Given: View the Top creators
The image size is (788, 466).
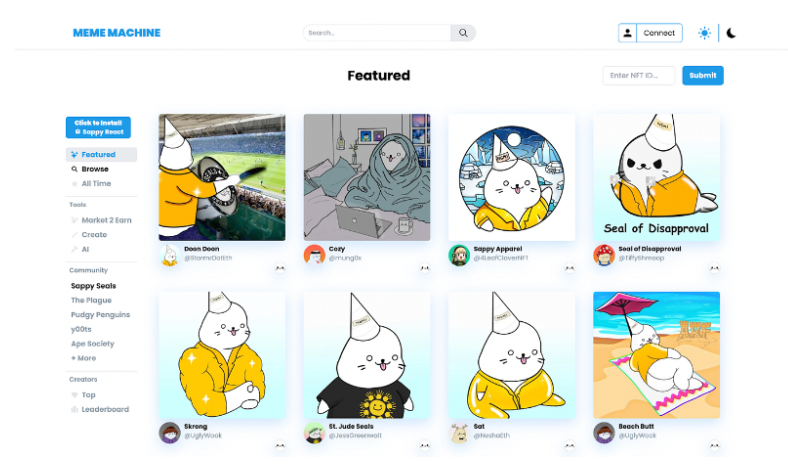Looking at the screenshot, I should point(88,395).
